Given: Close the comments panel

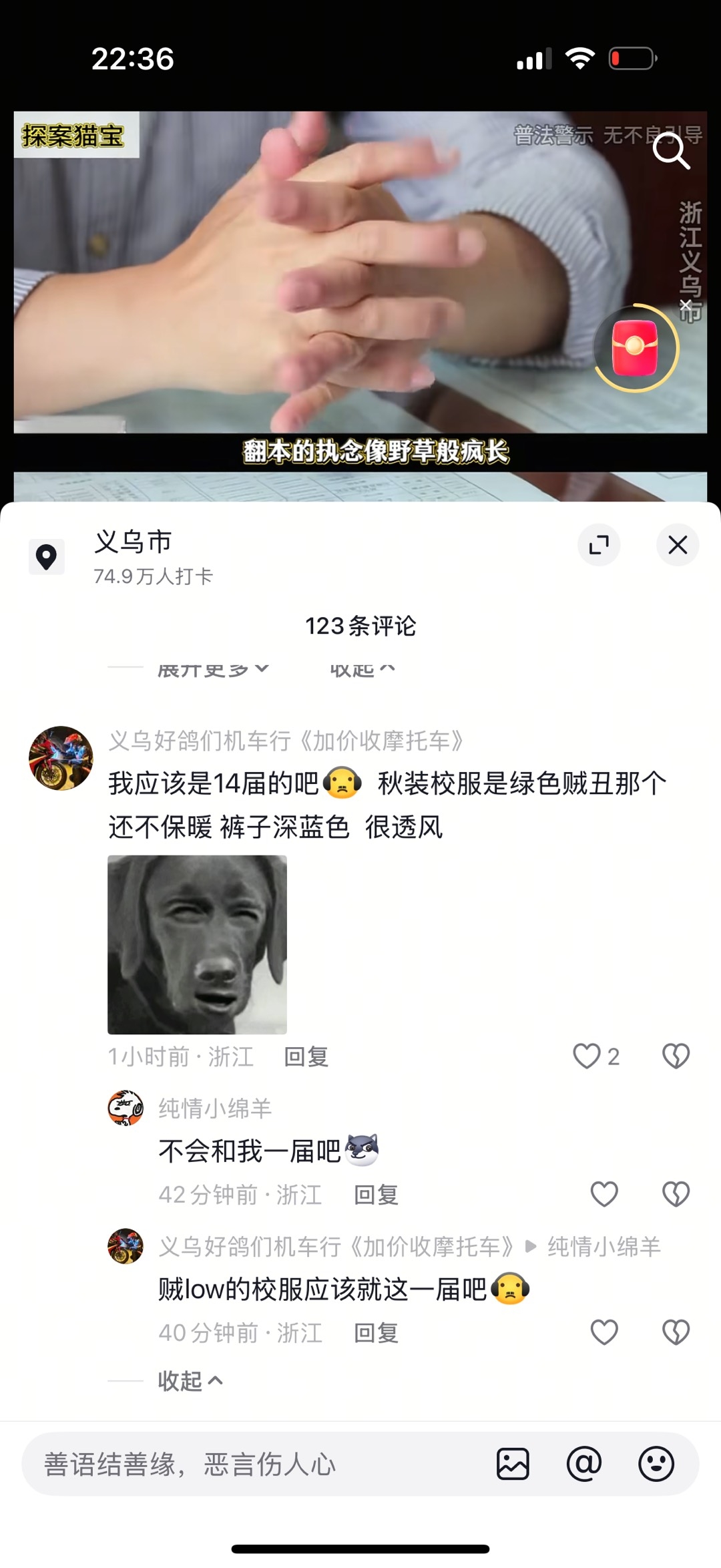Looking at the screenshot, I should tap(678, 545).
